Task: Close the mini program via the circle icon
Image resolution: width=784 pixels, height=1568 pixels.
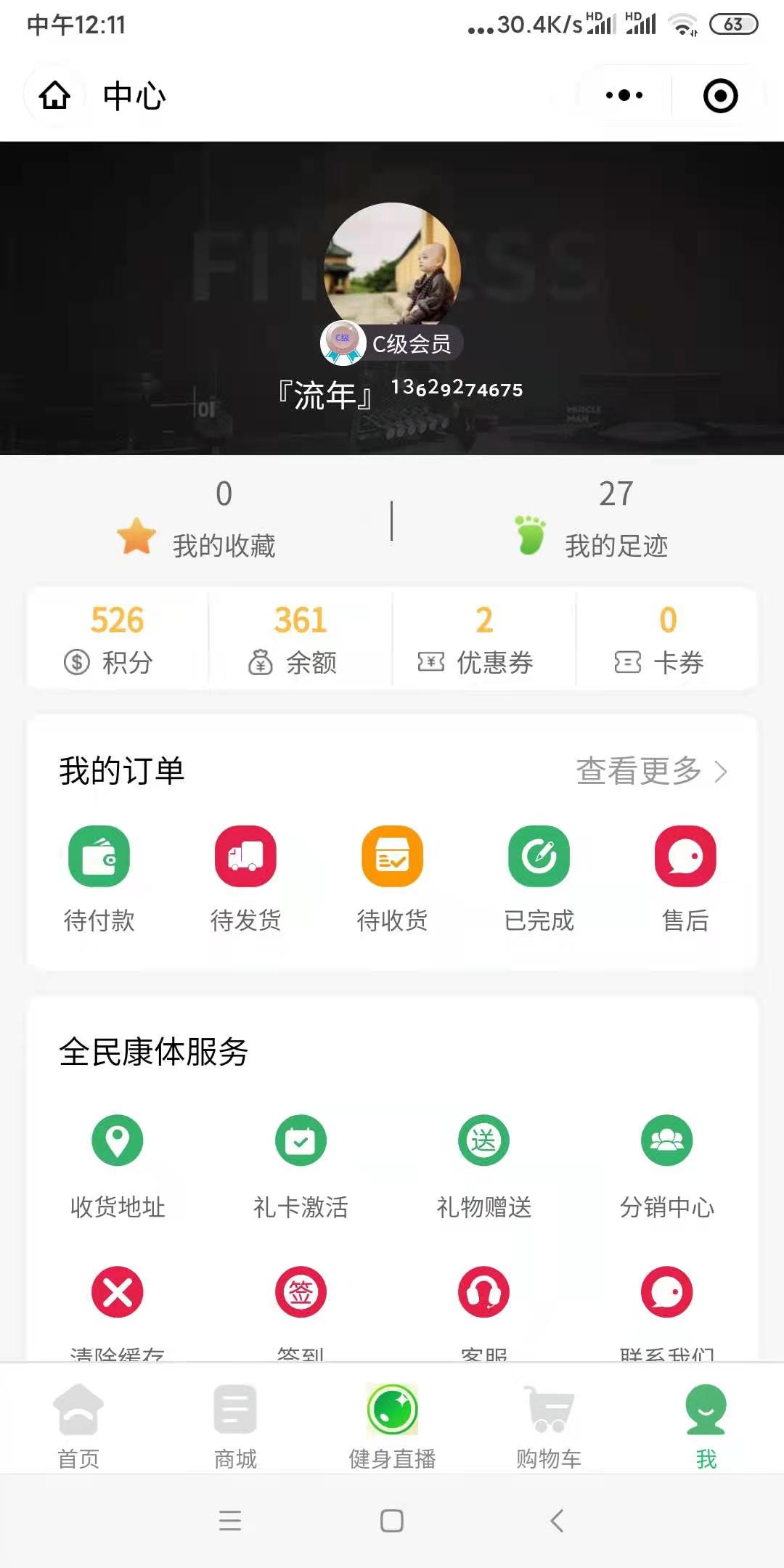Action: [x=720, y=96]
